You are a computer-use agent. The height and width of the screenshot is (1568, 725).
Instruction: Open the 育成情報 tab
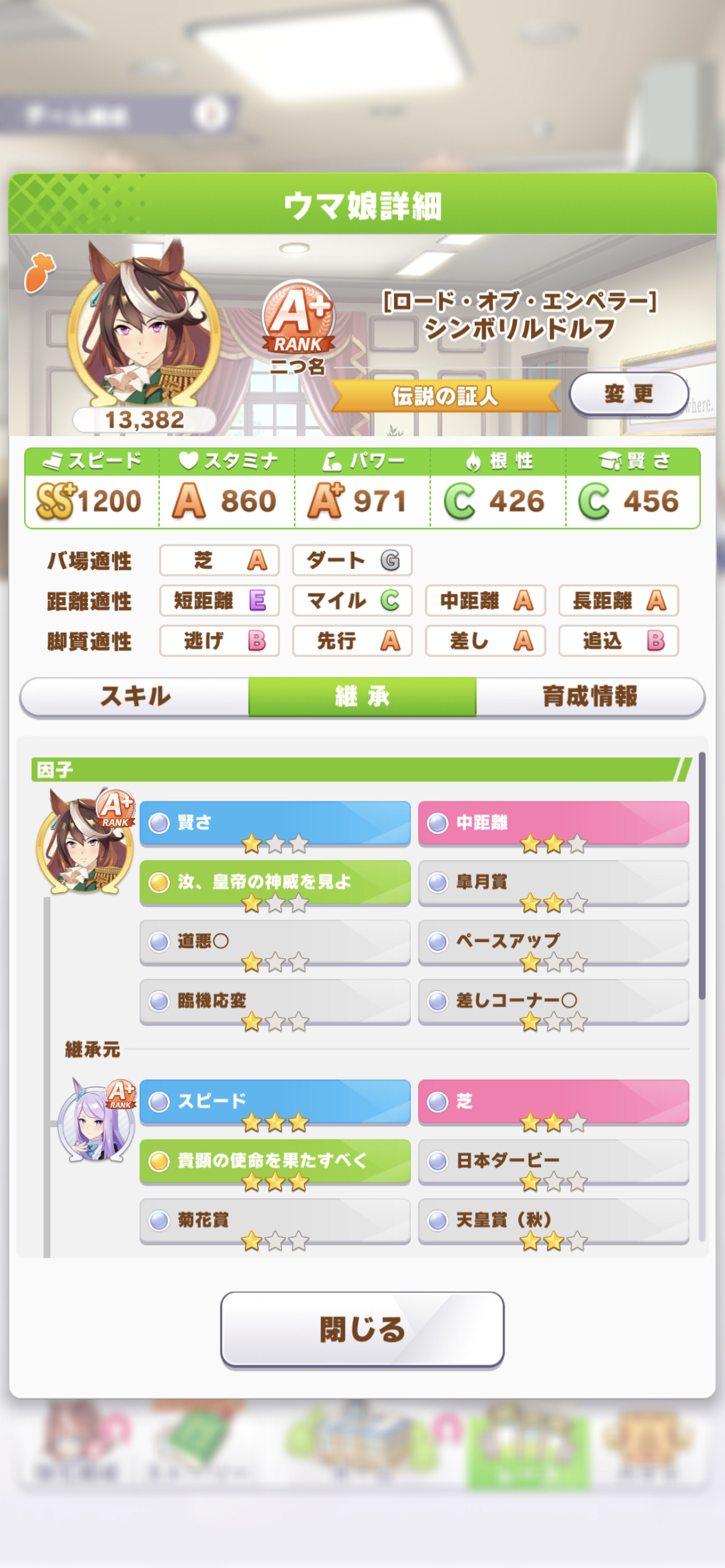coord(590,697)
